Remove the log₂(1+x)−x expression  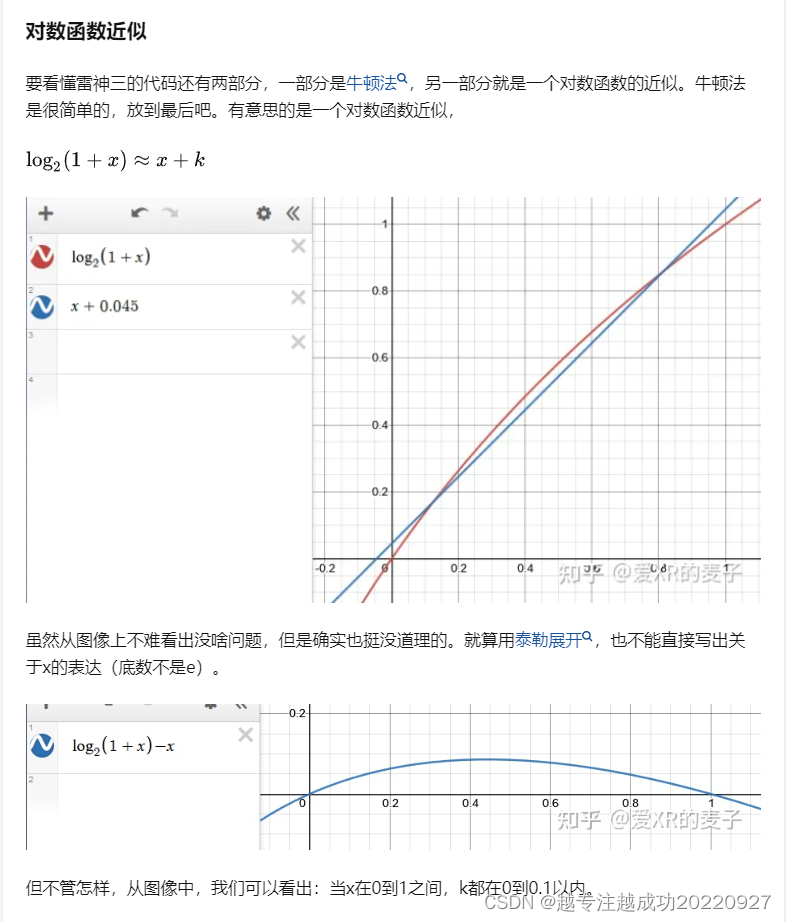[245, 733]
